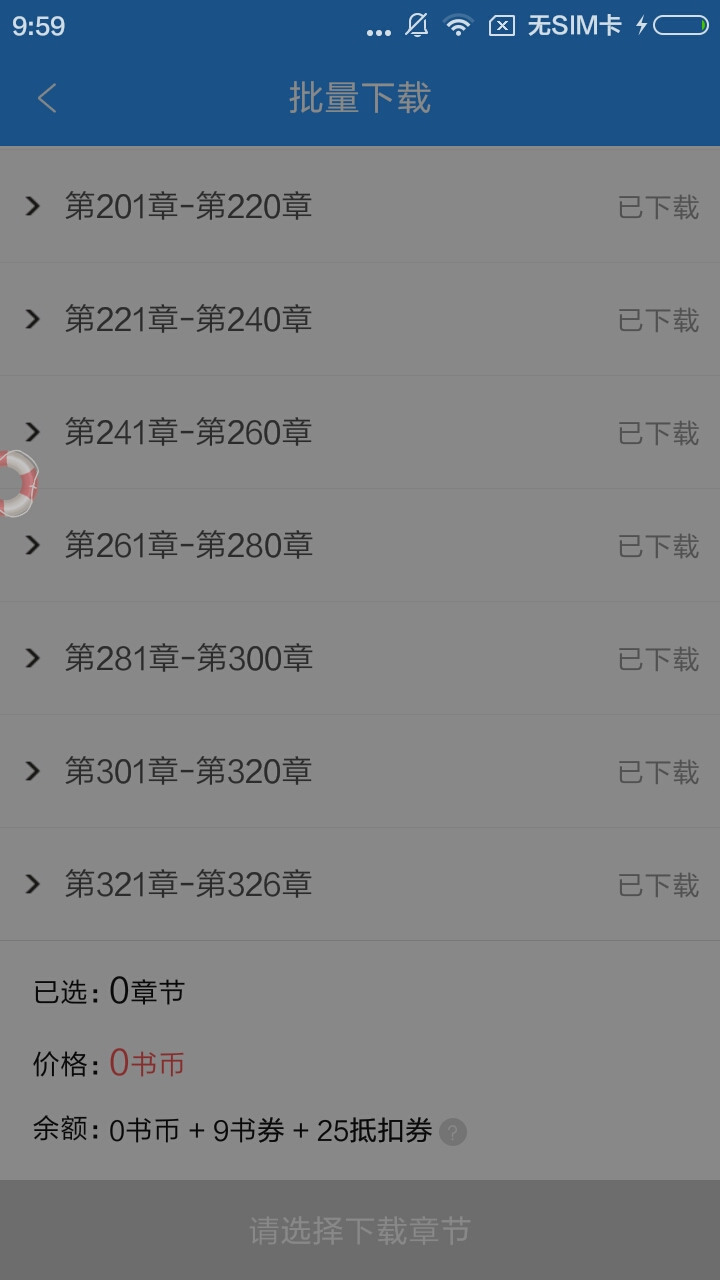Expand the 第281章-第300章 group

click(33, 658)
